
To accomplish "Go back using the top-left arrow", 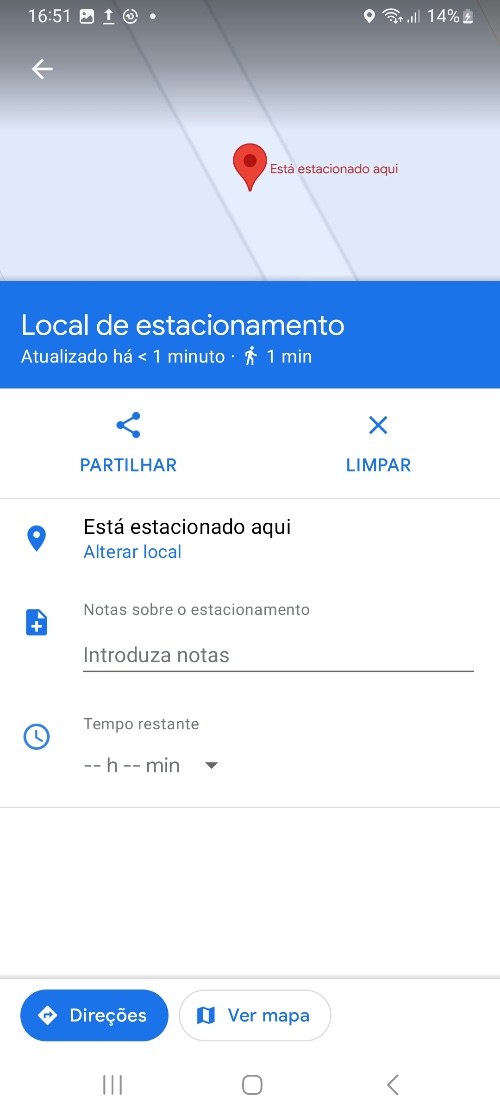I will [x=42, y=69].
